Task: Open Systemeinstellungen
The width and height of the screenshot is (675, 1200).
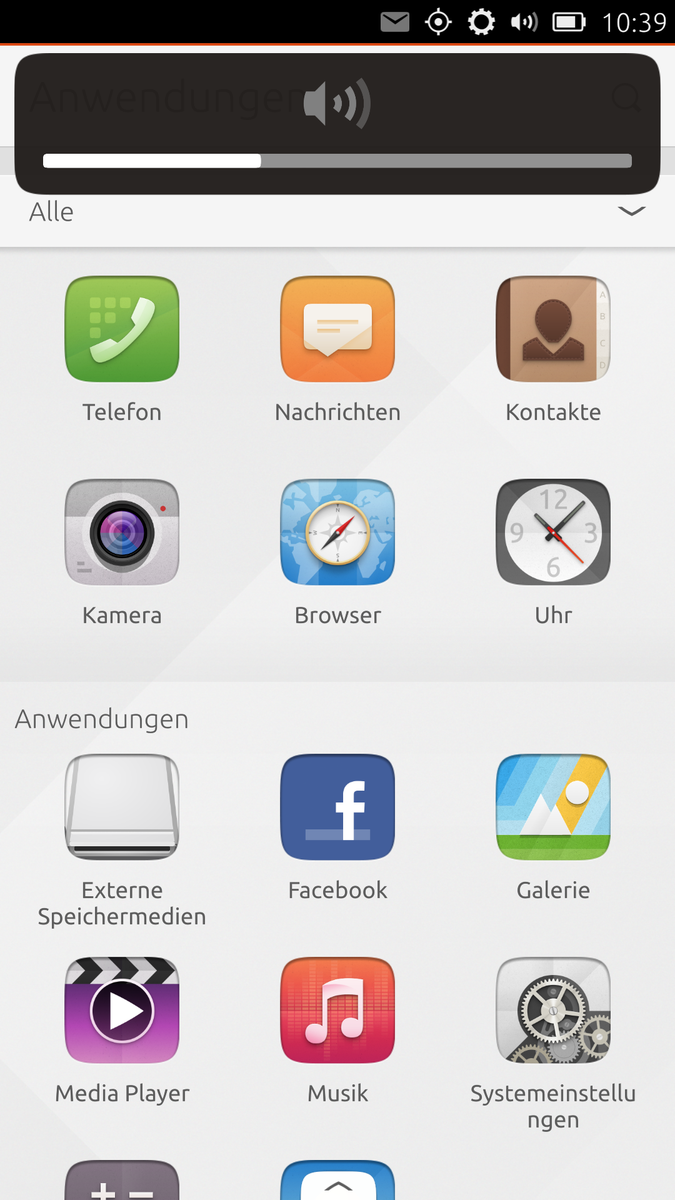Action: [553, 1010]
